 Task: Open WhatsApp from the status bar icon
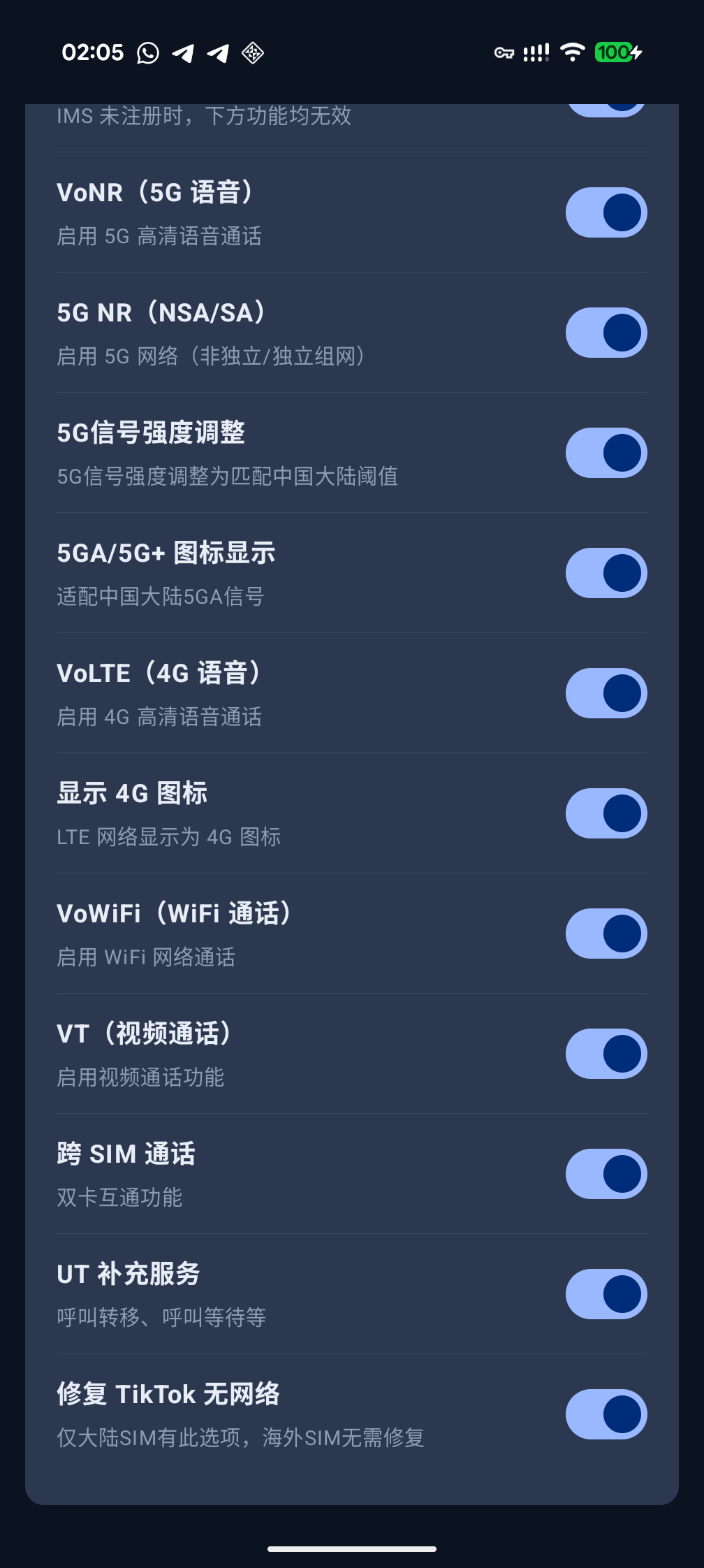click(147, 52)
